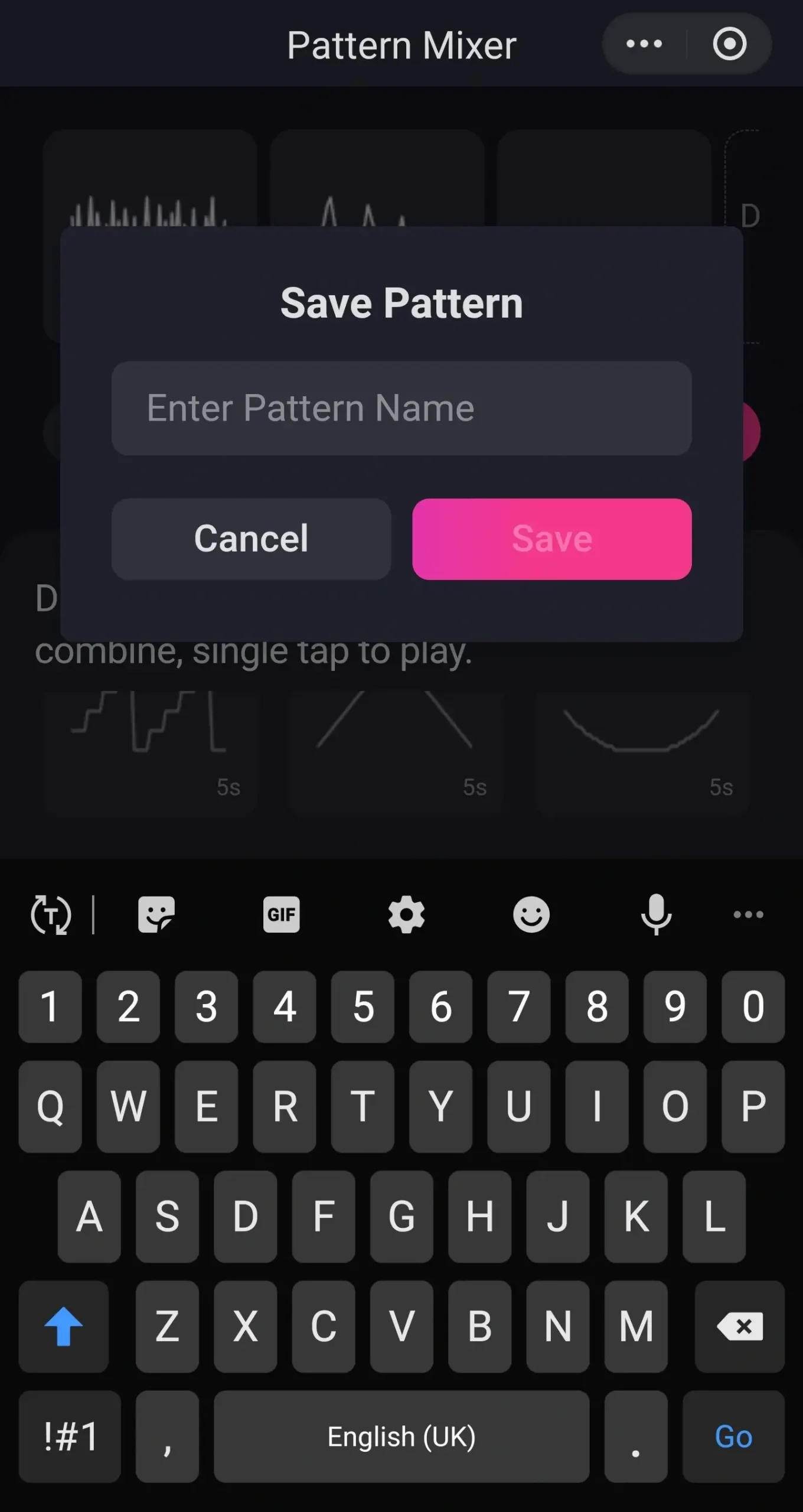Tap the Enter Pattern Name field
The image size is (803, 1512).
(x=401, y=408)
